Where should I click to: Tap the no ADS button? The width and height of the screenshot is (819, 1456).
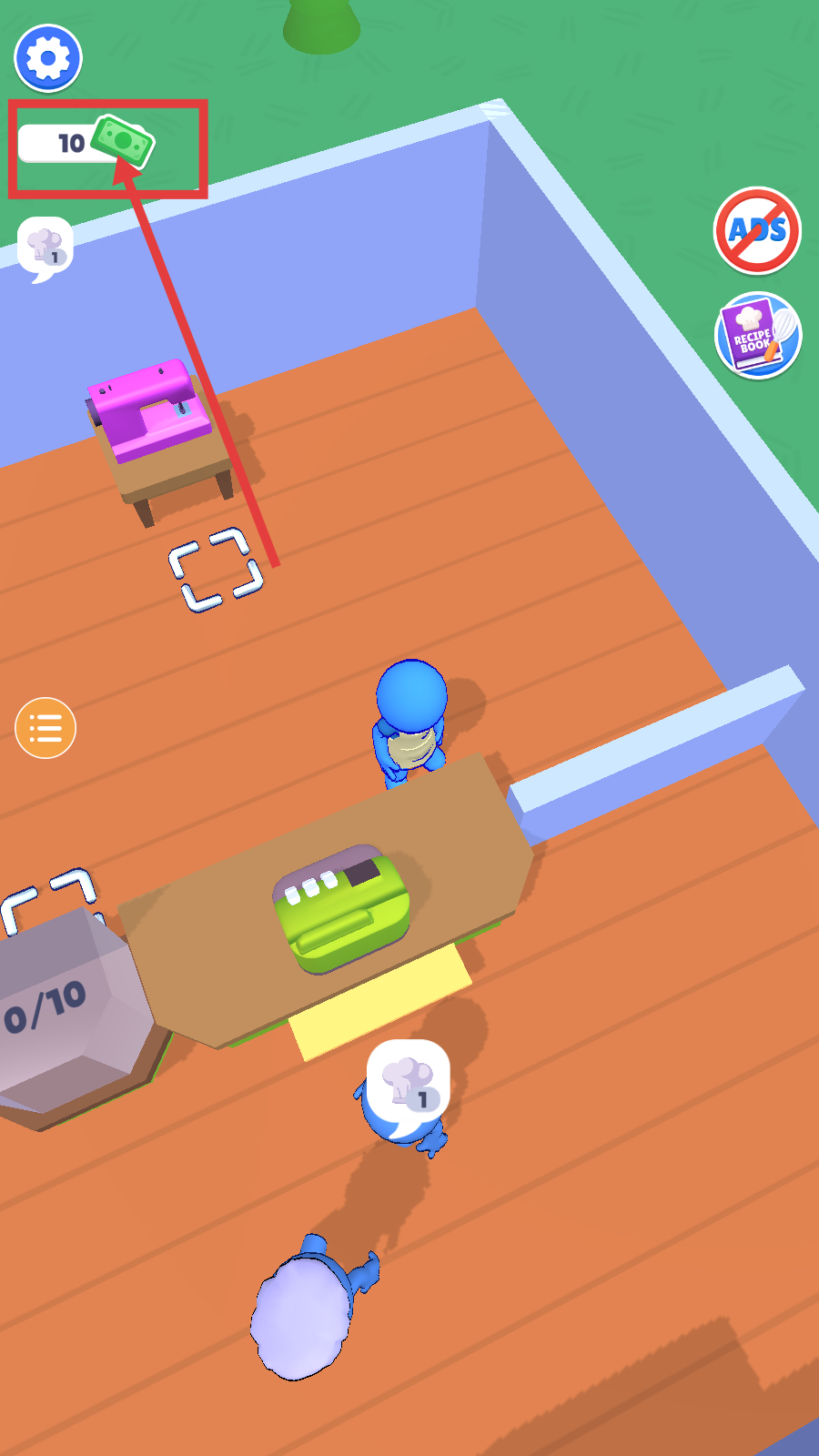(x=757, y=230)
